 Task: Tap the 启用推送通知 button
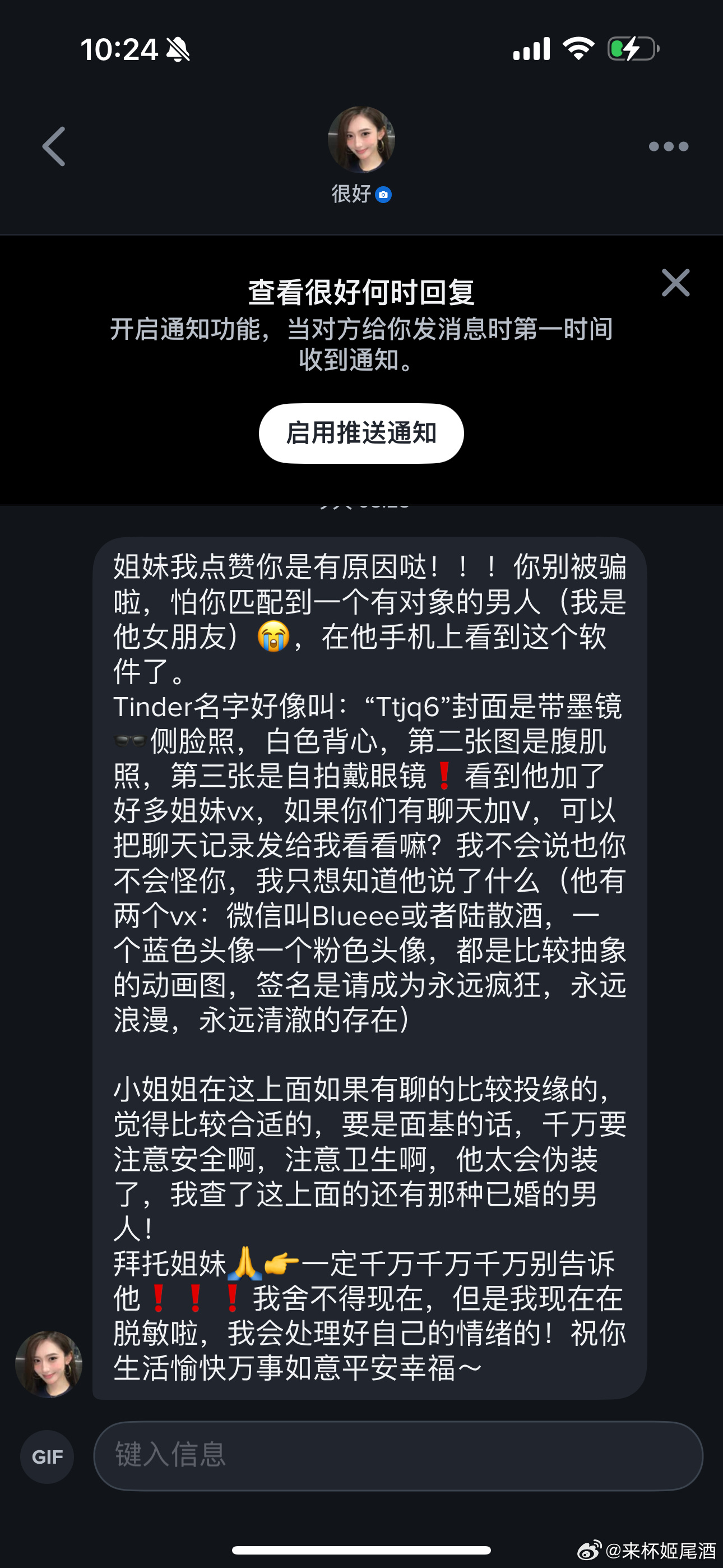click(361, 433)
